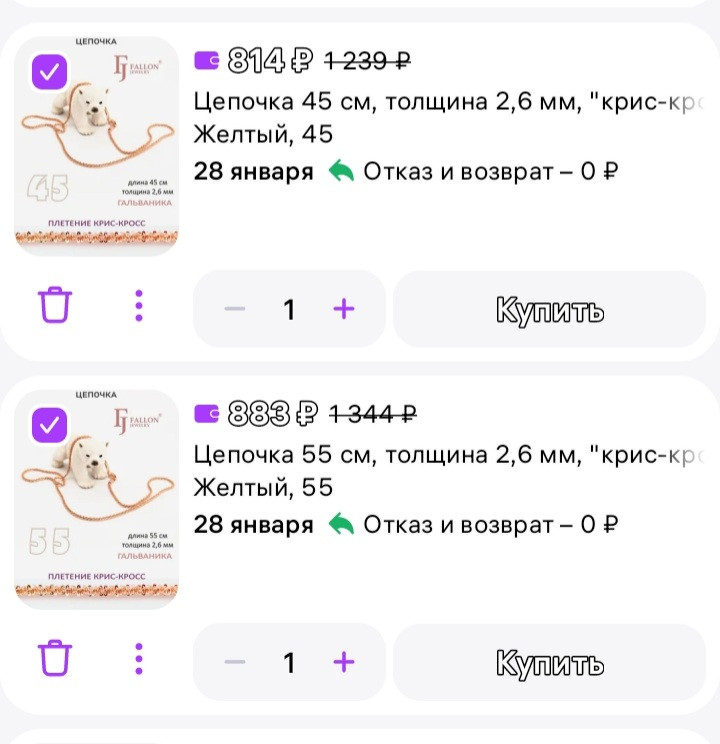Increase quantity of 45 cm chain
This screenshot has height=744, width=720.
point(344,309)
